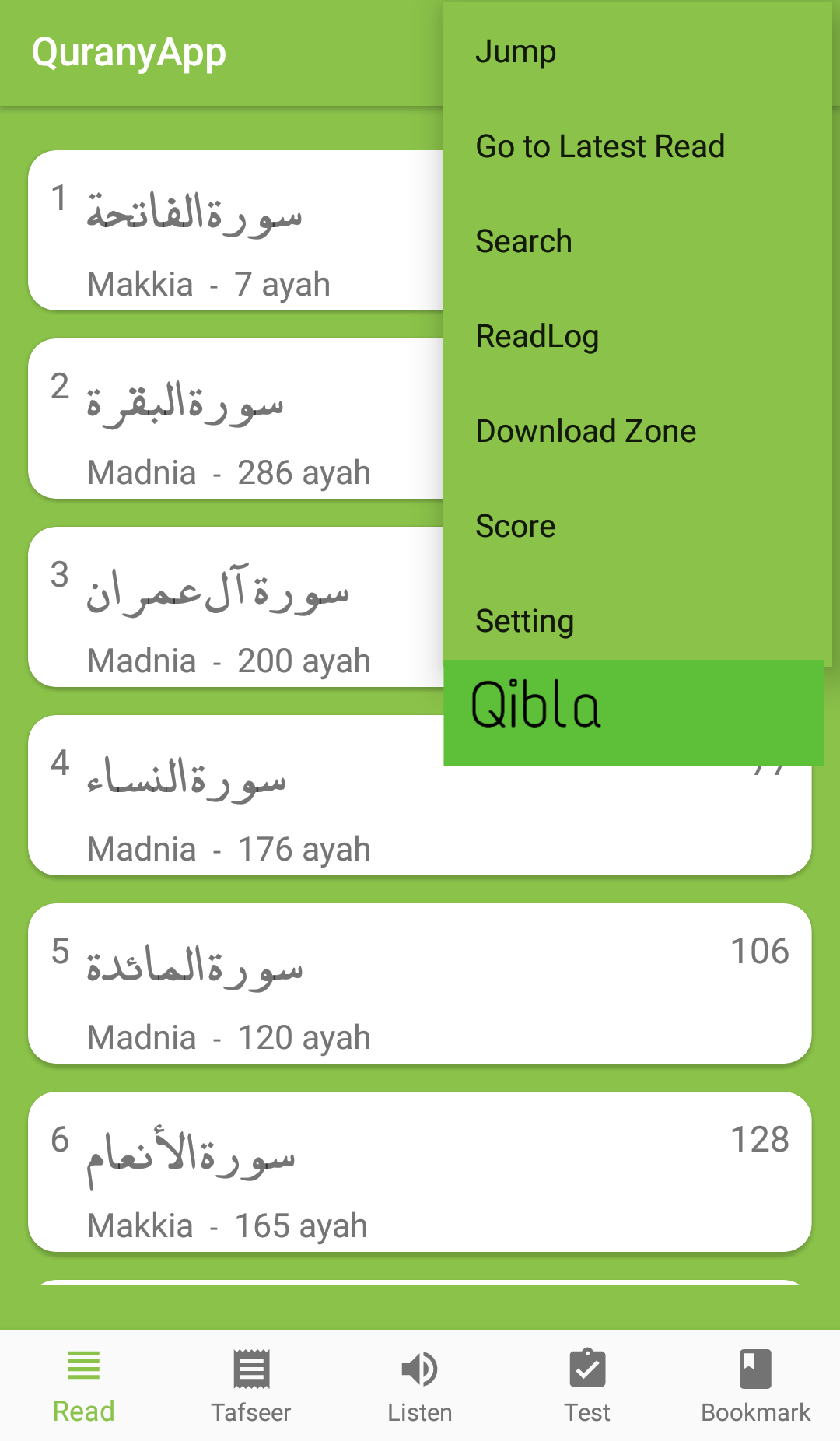840x1441 pixels.
Task: Switch to the Test tab
Action: pyautogui.click(x=587, y=1386)
